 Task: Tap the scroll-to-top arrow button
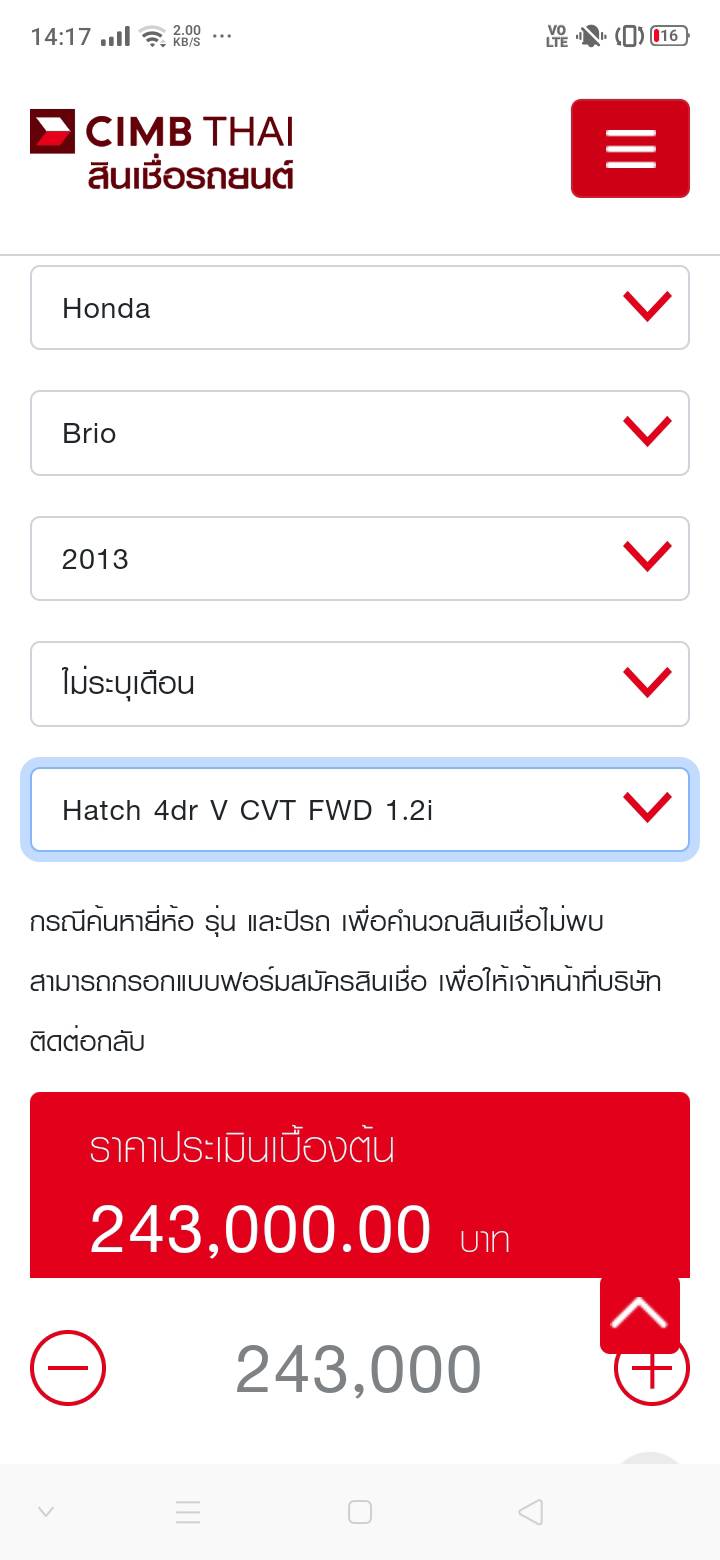click(640, 1312)
